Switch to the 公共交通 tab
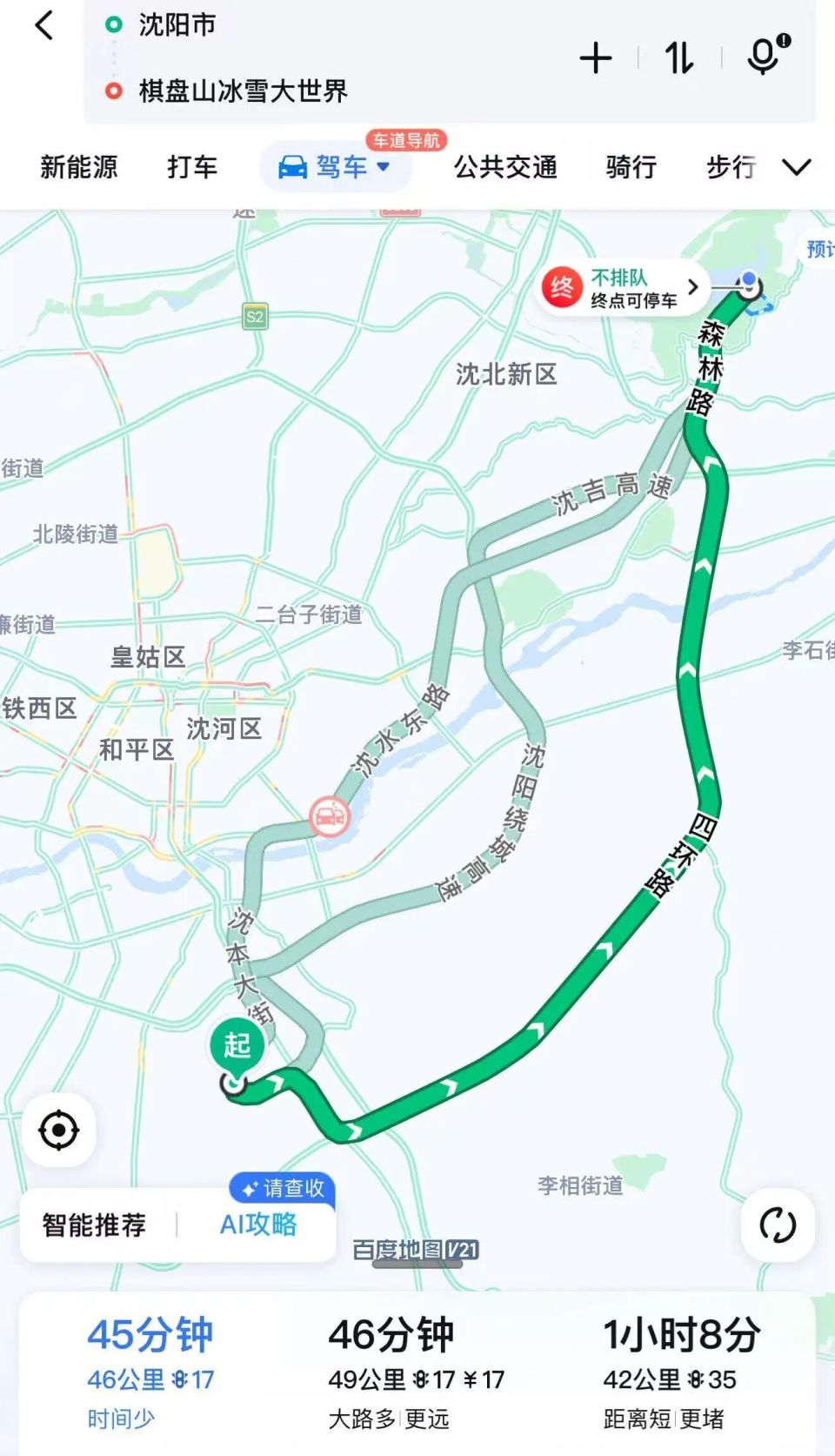 (505, 166)
